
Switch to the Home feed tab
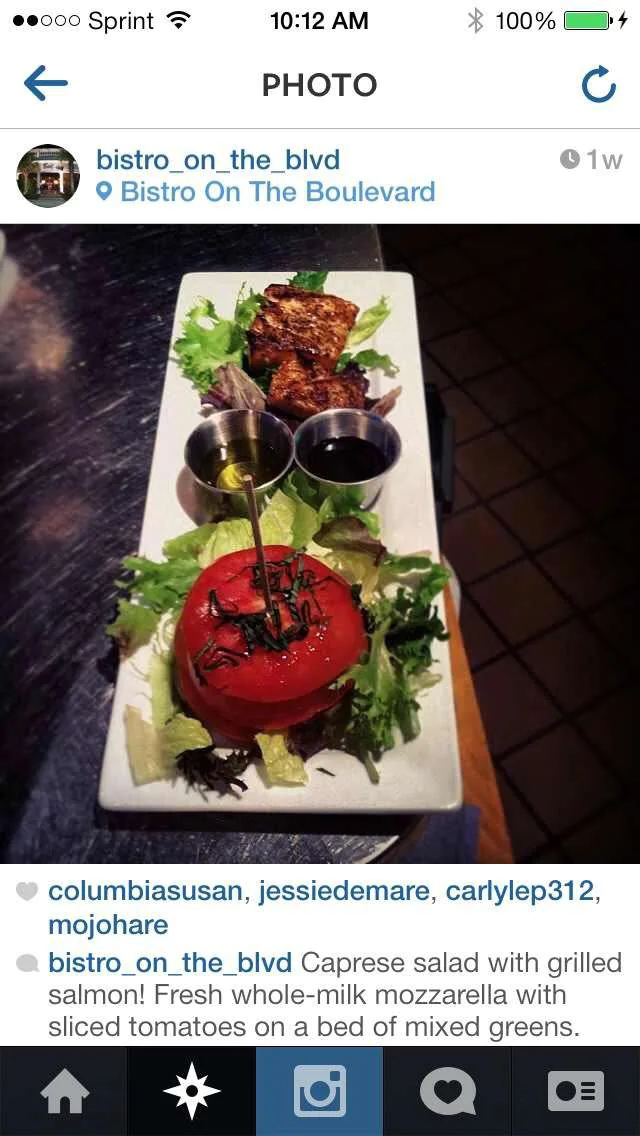64,1091
